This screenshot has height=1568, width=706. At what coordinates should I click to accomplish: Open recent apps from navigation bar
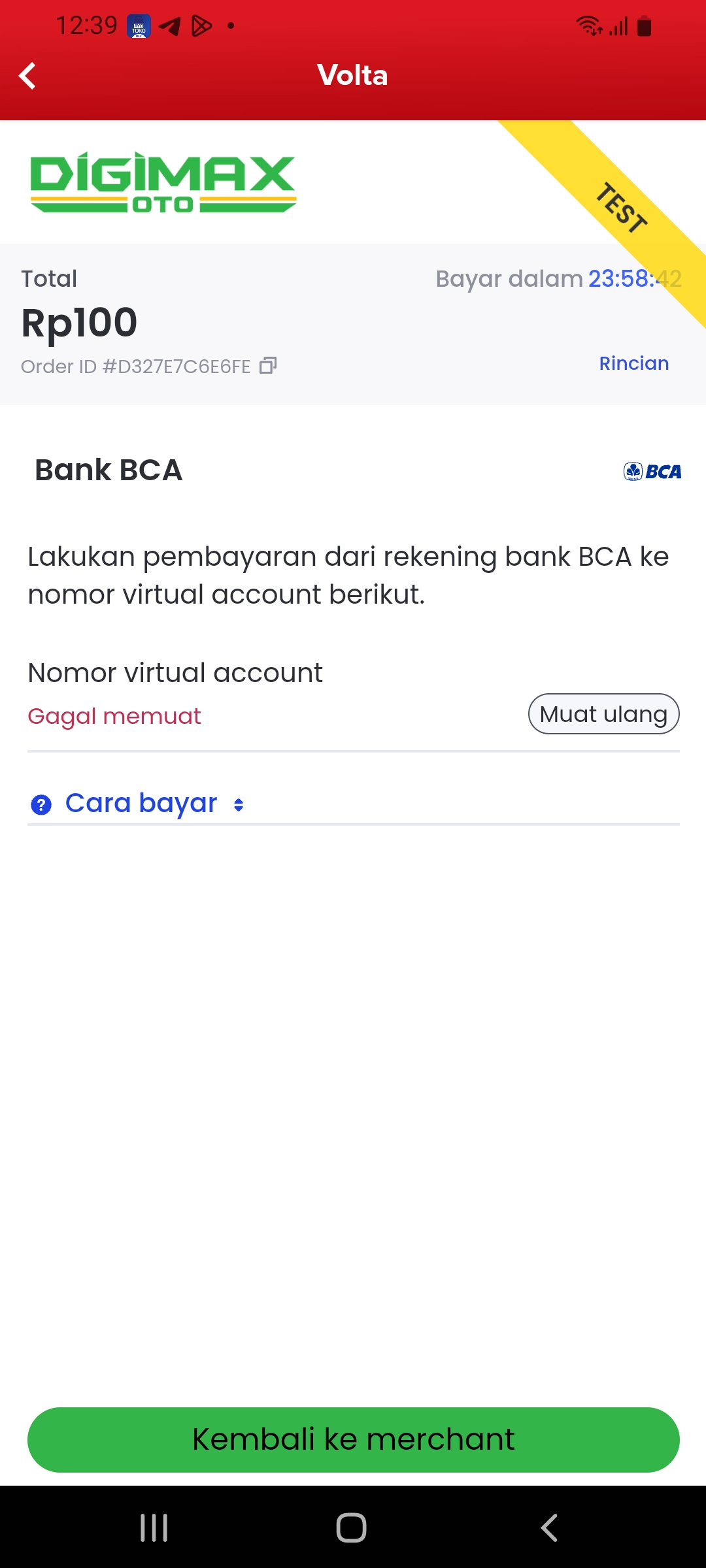click(154, 1528)
